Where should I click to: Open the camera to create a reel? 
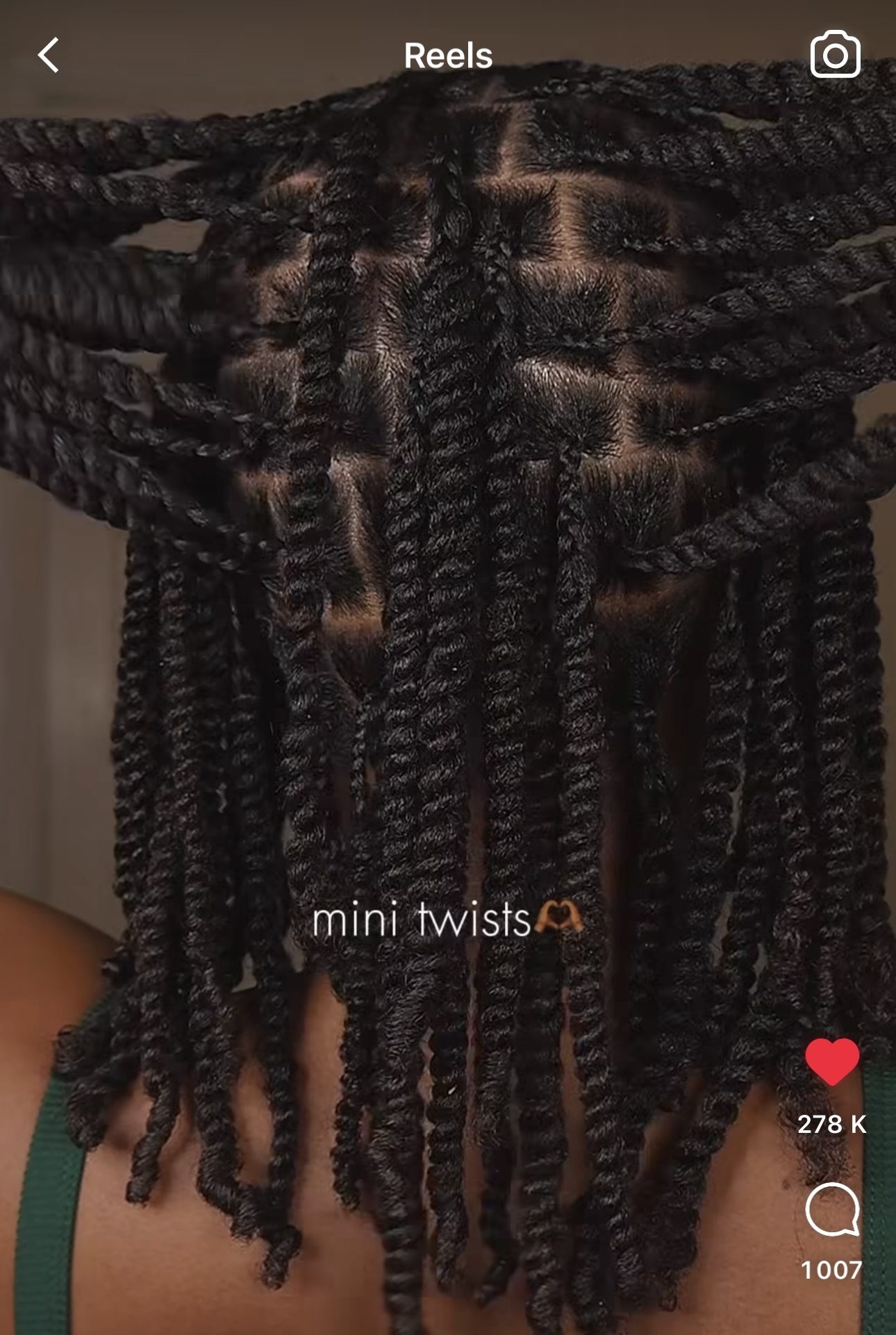point(835,55)
